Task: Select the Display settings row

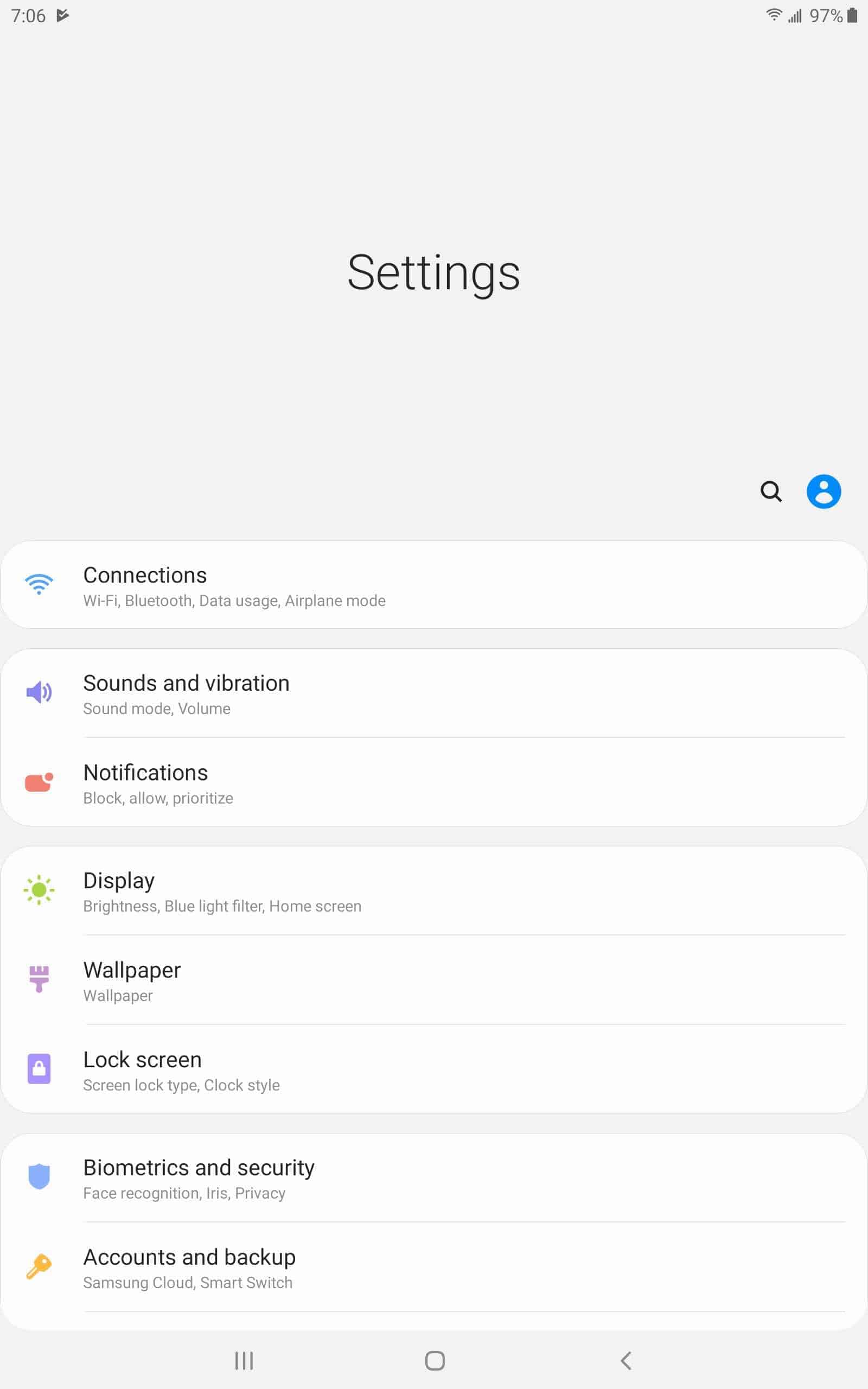Action: pyautogui.click(x=434, y=890)
